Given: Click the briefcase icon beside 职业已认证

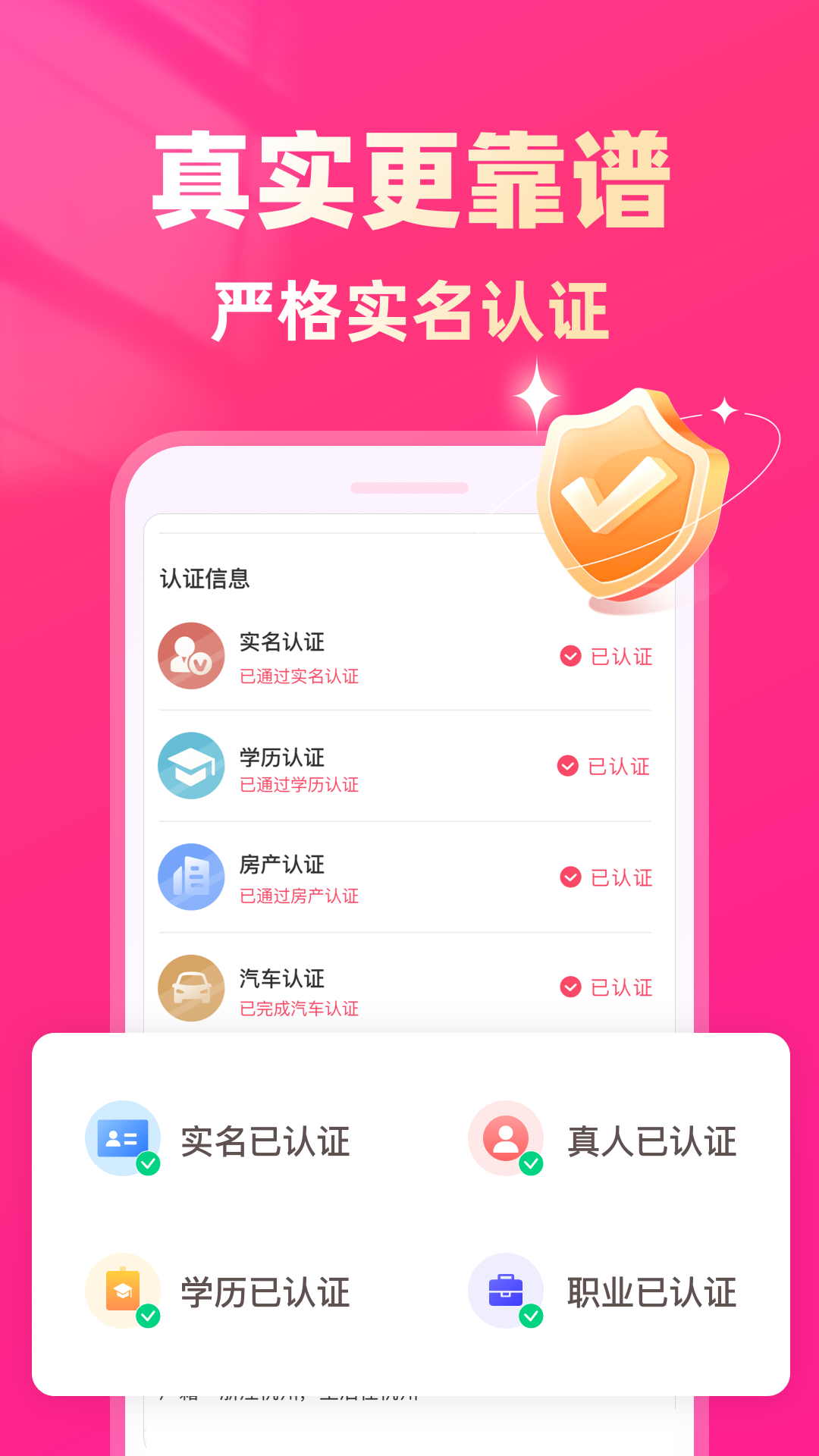Looking at the screenshot, I should [506, 1291].
